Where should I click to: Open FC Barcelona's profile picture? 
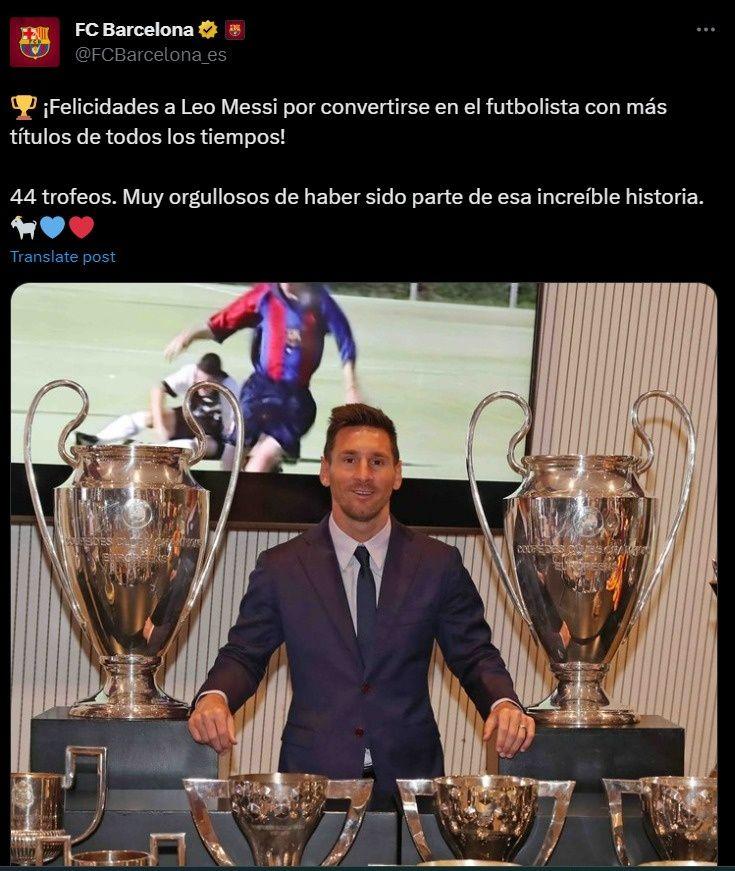35,42
